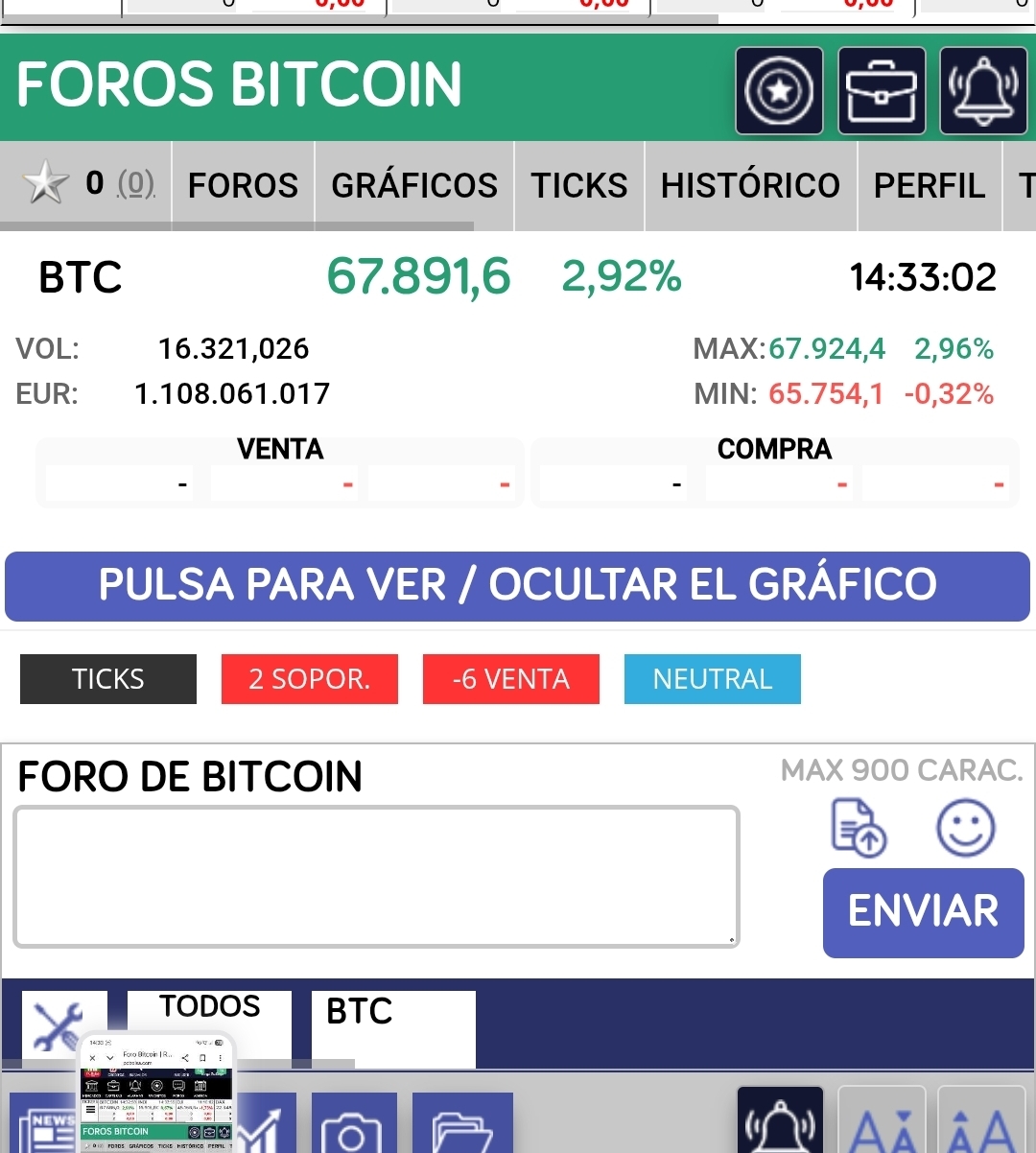The width and height of the screenshot is (1036, 1153).
Task: Open the portfolio briefcase icon
Action: (882, 91)
